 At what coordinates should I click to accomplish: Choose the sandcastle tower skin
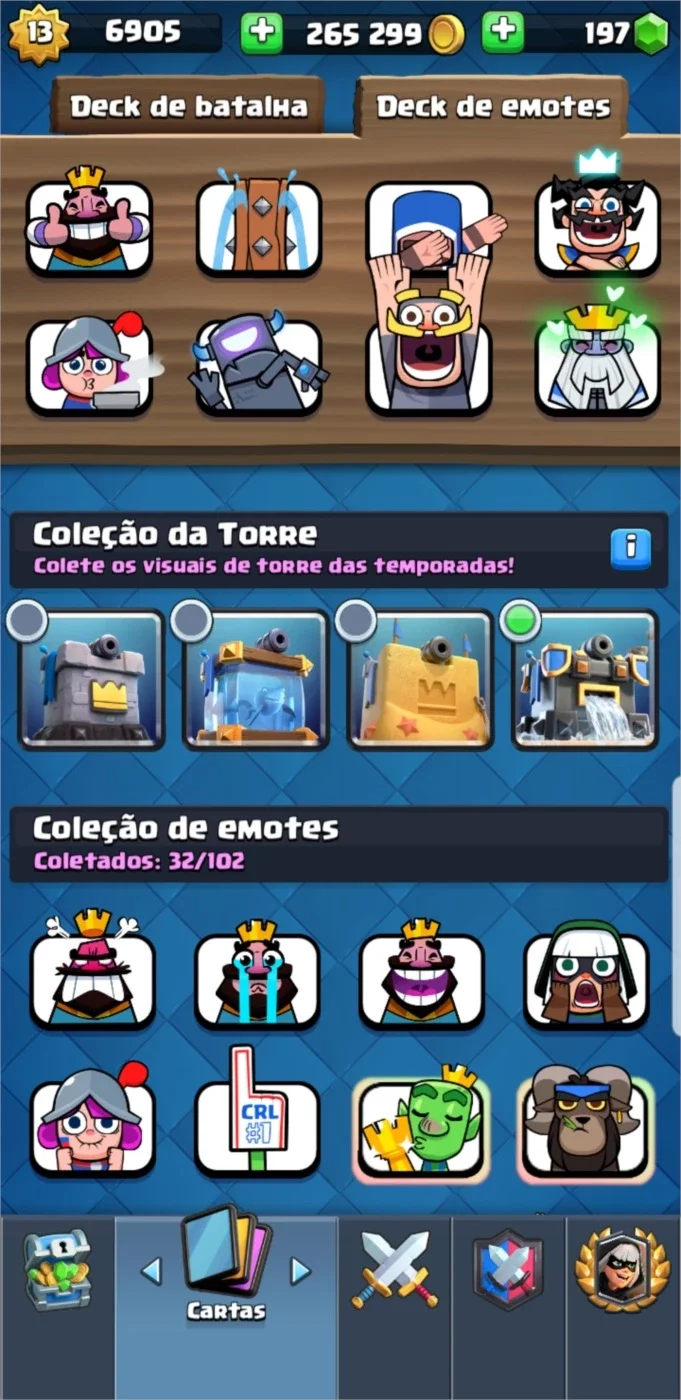pos(420,680)
